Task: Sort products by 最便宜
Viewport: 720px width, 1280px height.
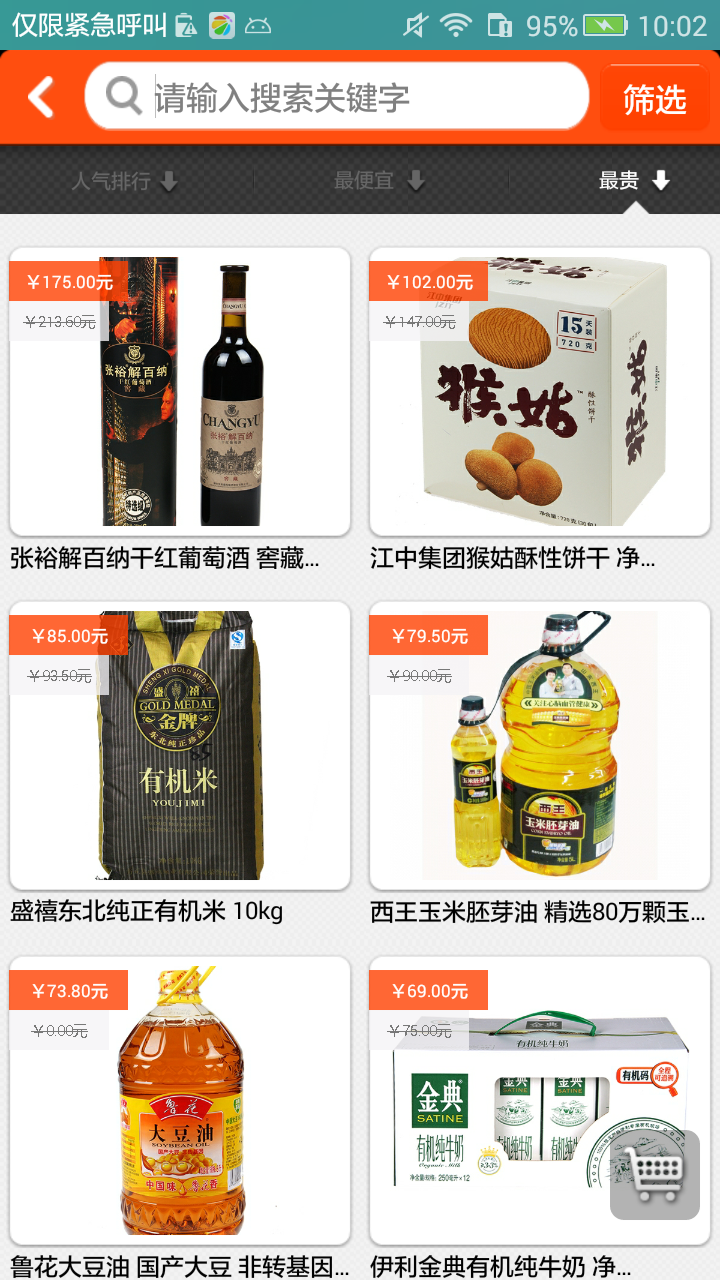Action: [379, 181]
